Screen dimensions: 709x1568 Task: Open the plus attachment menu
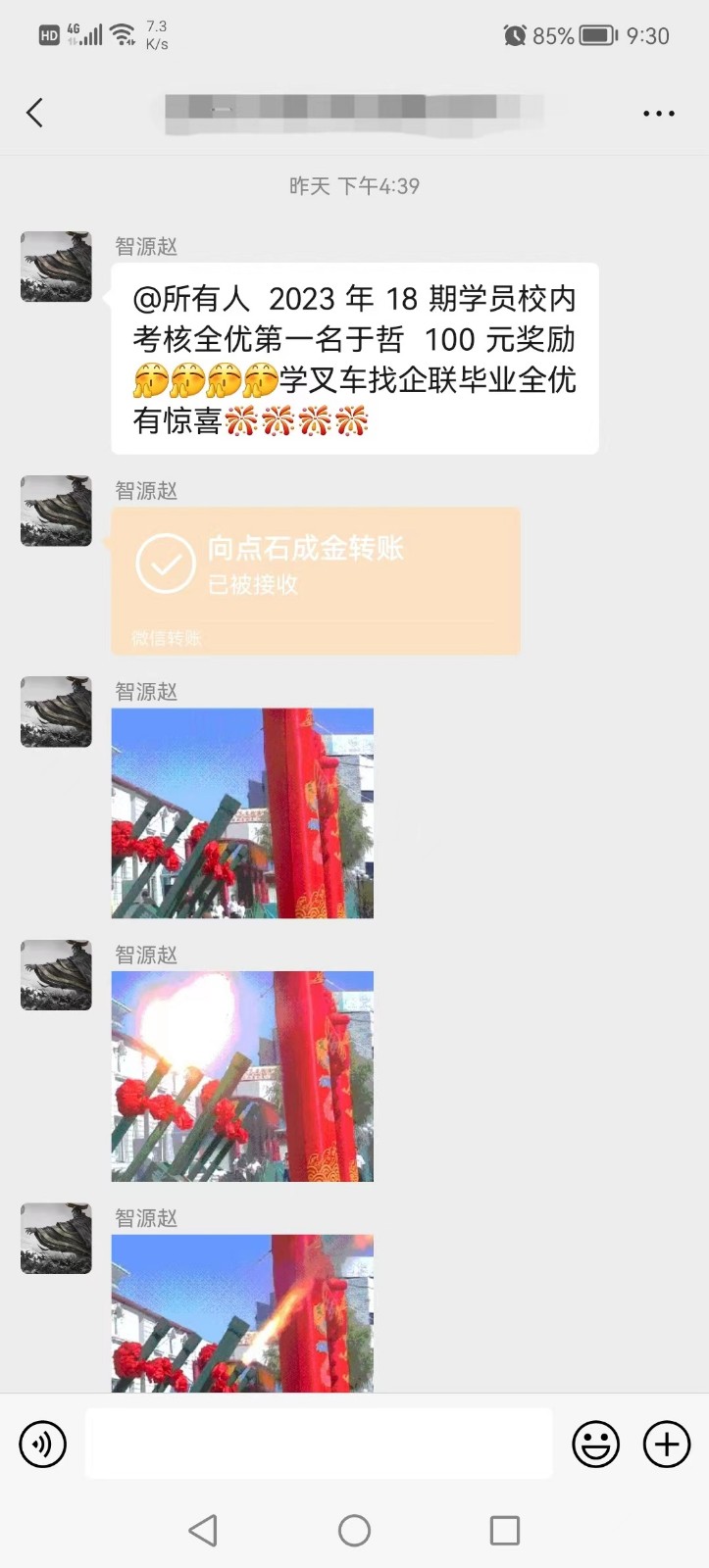tap(667, 1444)
